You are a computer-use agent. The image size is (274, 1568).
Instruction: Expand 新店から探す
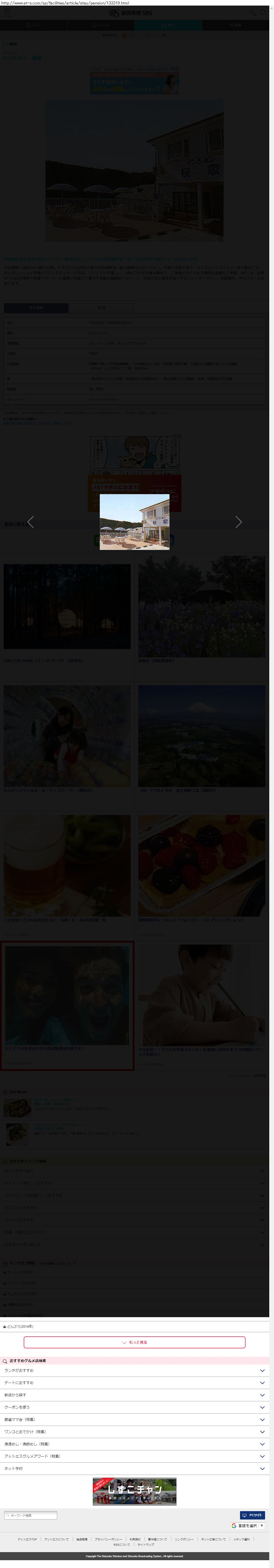[135, 1395]
